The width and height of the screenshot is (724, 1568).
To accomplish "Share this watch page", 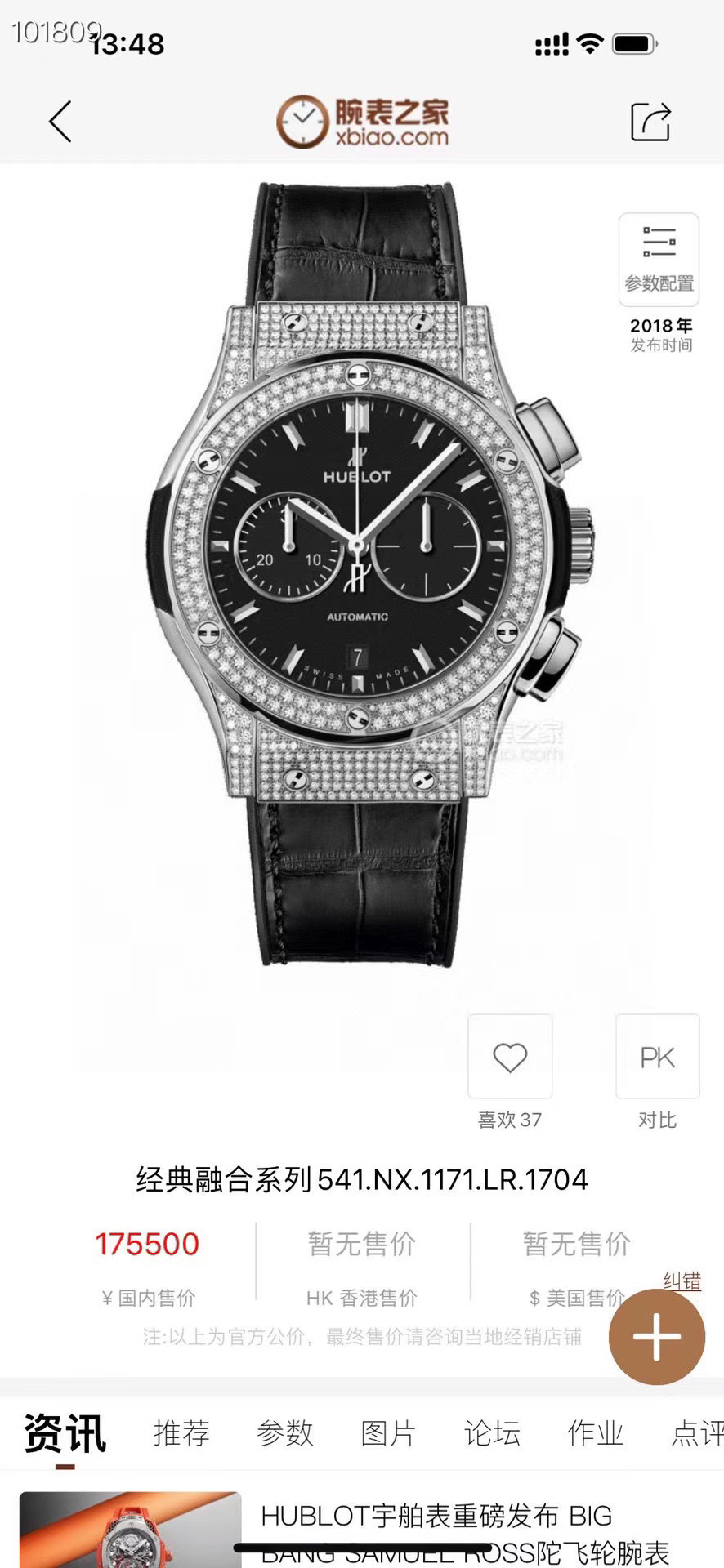I will click(650, 122).
